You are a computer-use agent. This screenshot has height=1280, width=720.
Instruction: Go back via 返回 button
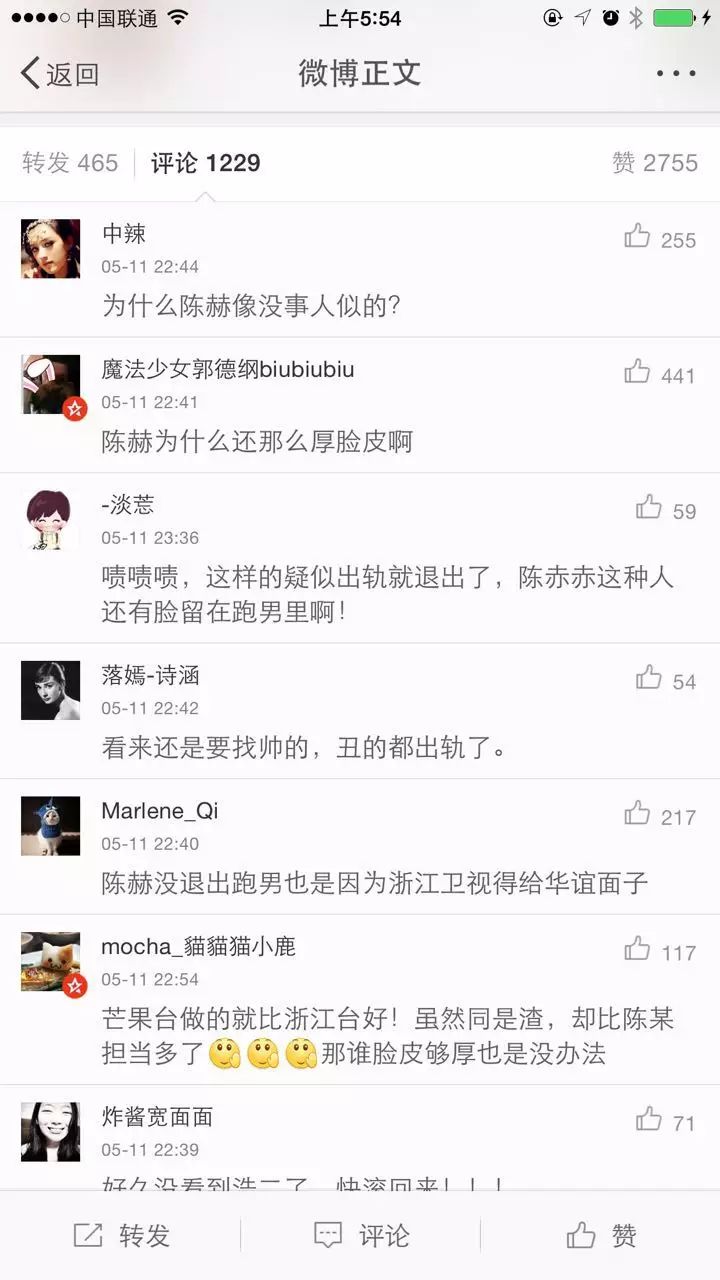tap(60, 74)
